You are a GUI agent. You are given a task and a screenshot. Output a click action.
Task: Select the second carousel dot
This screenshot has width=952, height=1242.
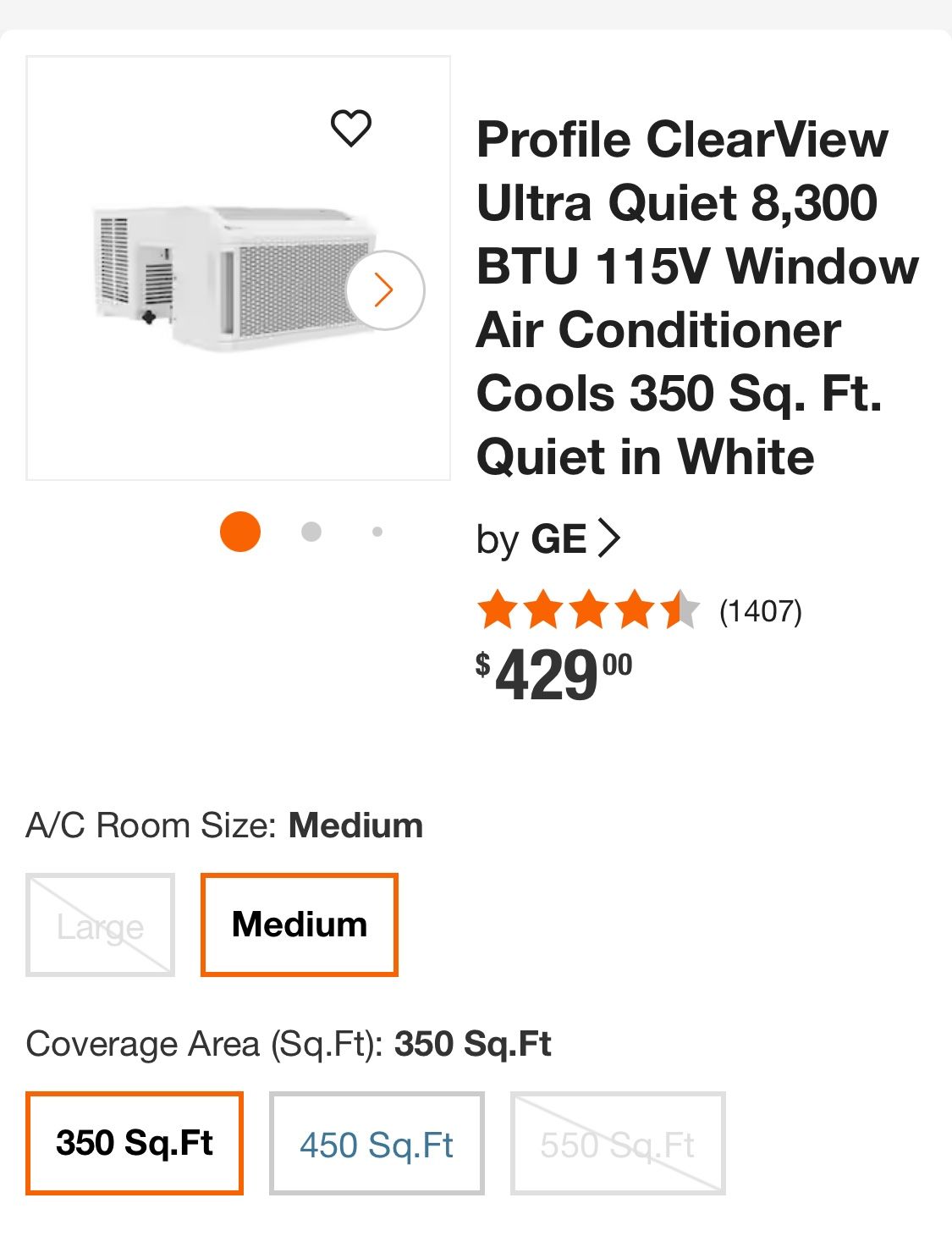pyautogui.click(x=312, y=532)
